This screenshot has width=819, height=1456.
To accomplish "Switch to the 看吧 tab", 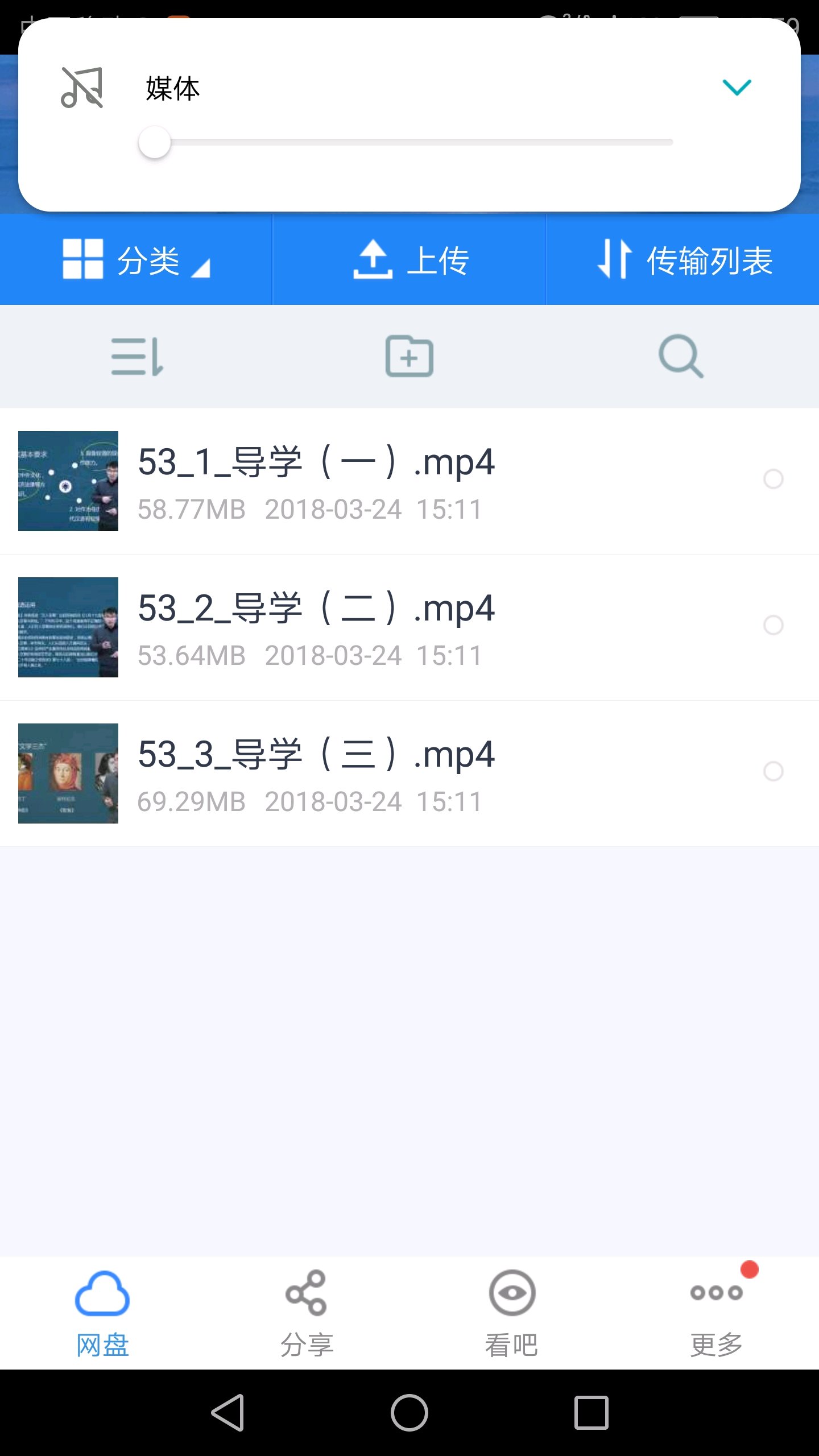I will [512, 1313].
